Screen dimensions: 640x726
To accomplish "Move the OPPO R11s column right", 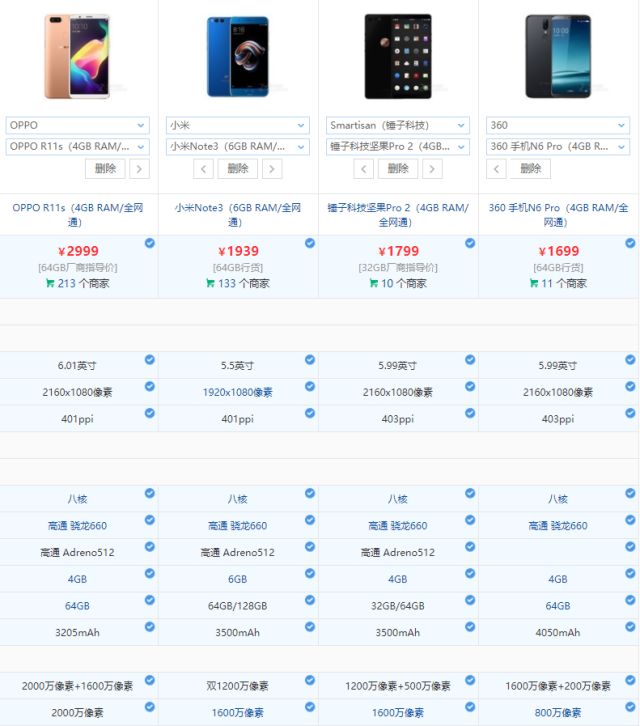I will click(139, 169).
